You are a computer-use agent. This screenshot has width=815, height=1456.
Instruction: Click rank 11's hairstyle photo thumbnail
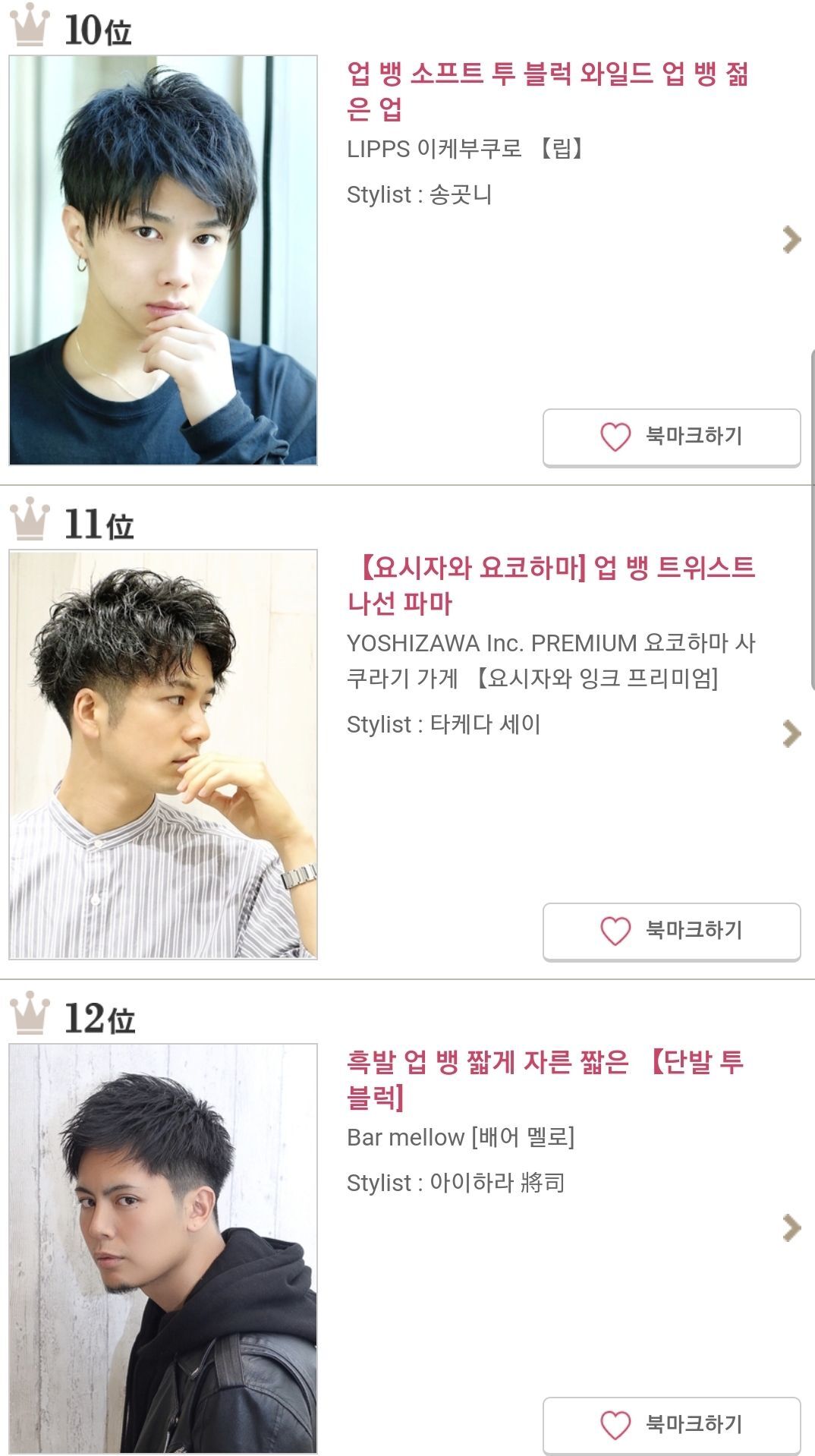tap(164, 750)
